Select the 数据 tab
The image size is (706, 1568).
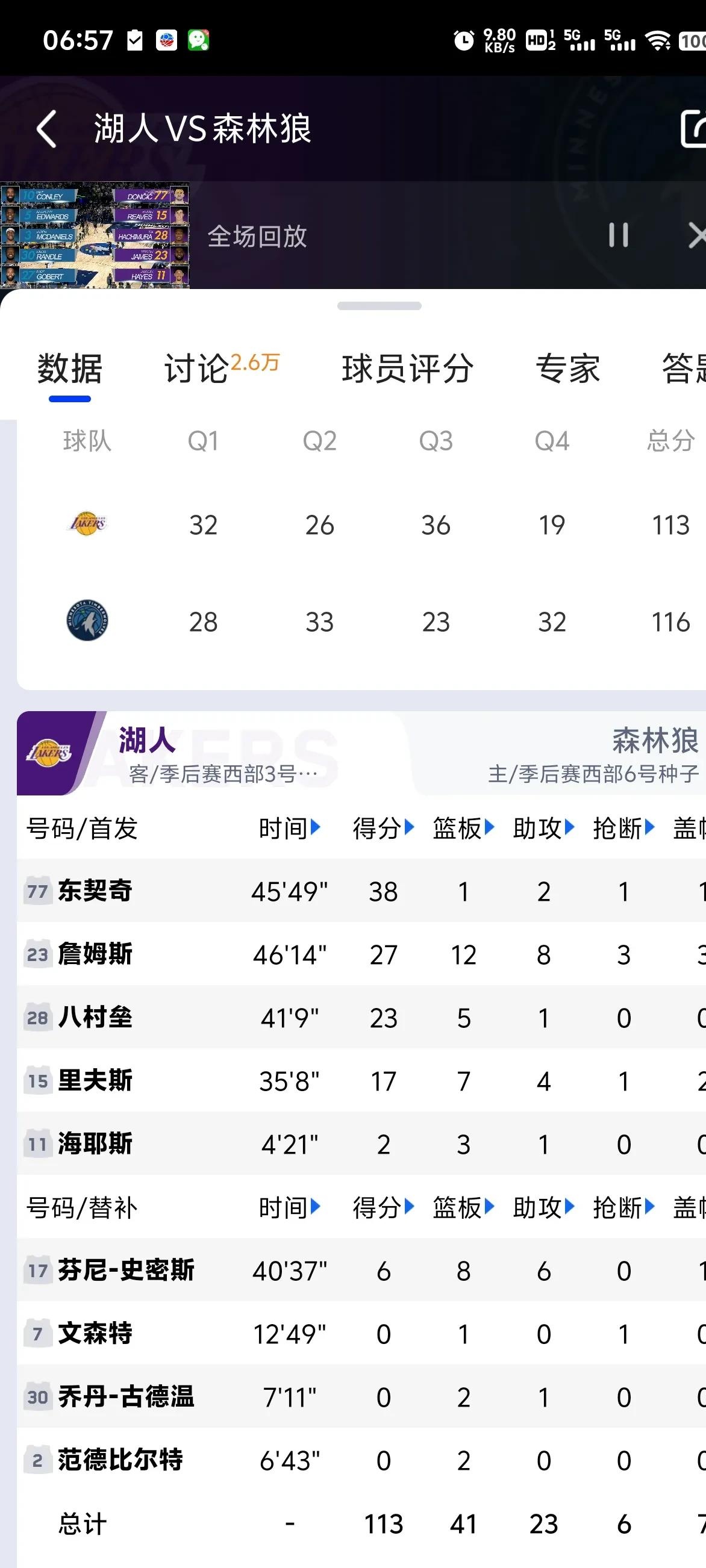point(70,369)
